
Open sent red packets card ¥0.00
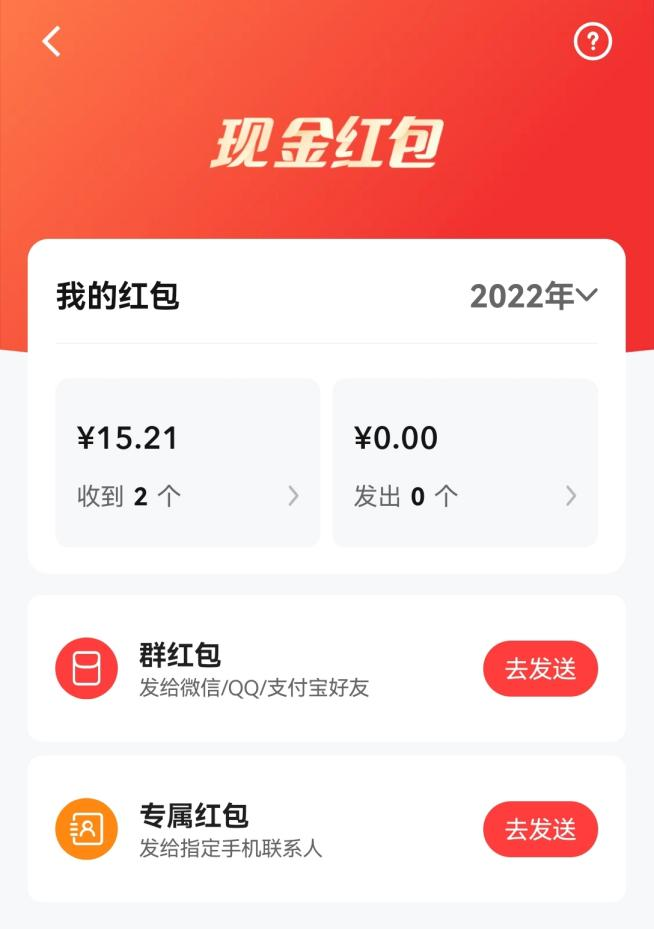tap(465, 462)
